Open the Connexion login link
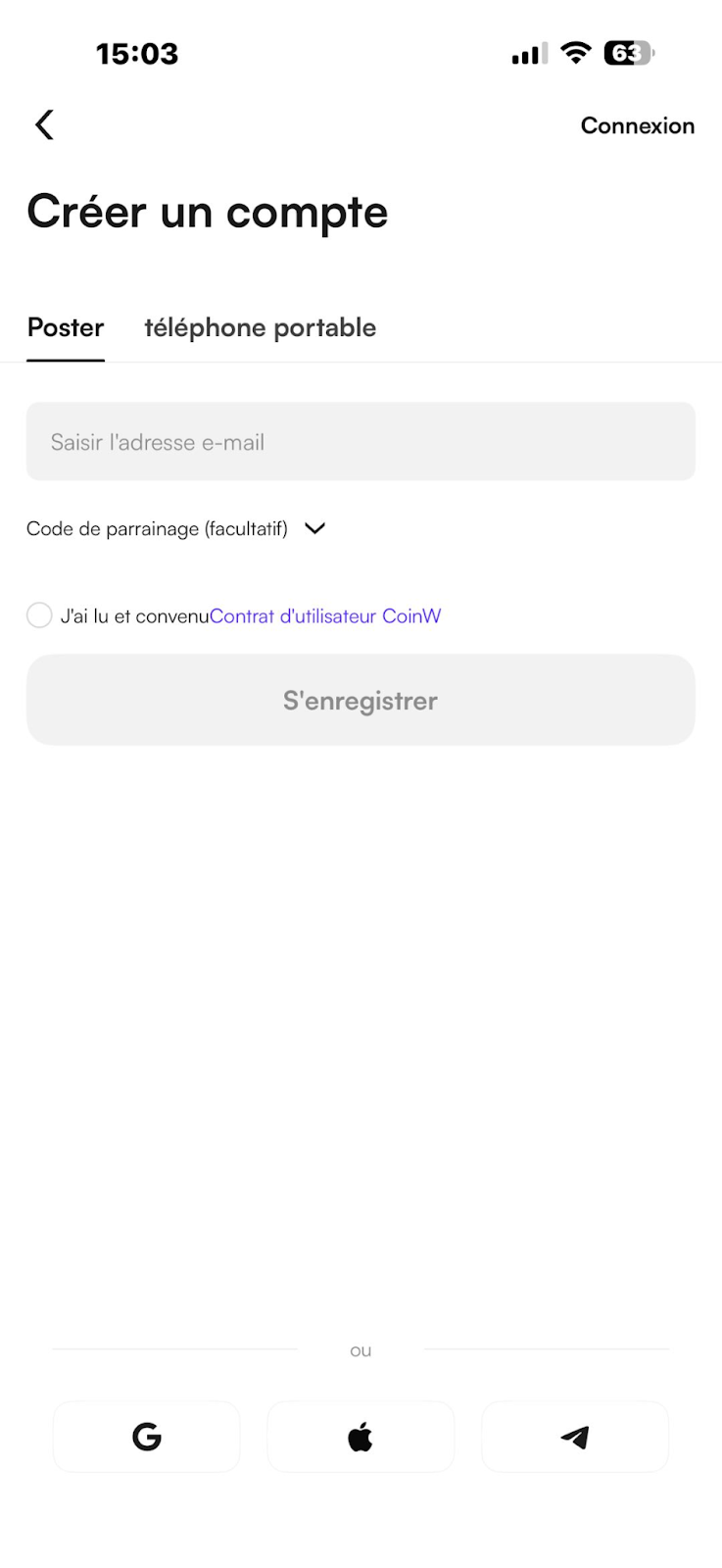 point(637,125)
